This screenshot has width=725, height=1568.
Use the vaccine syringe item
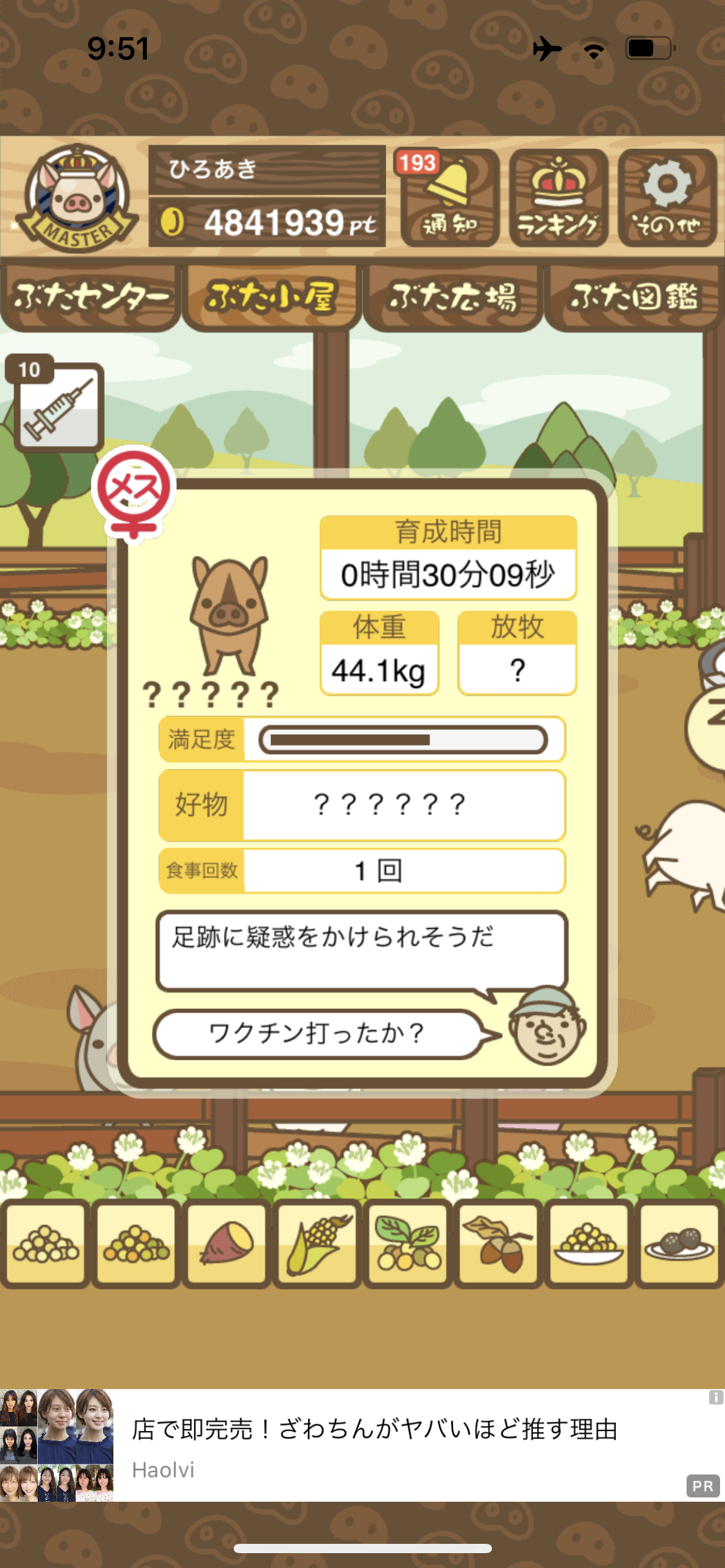tap(58, 406)
